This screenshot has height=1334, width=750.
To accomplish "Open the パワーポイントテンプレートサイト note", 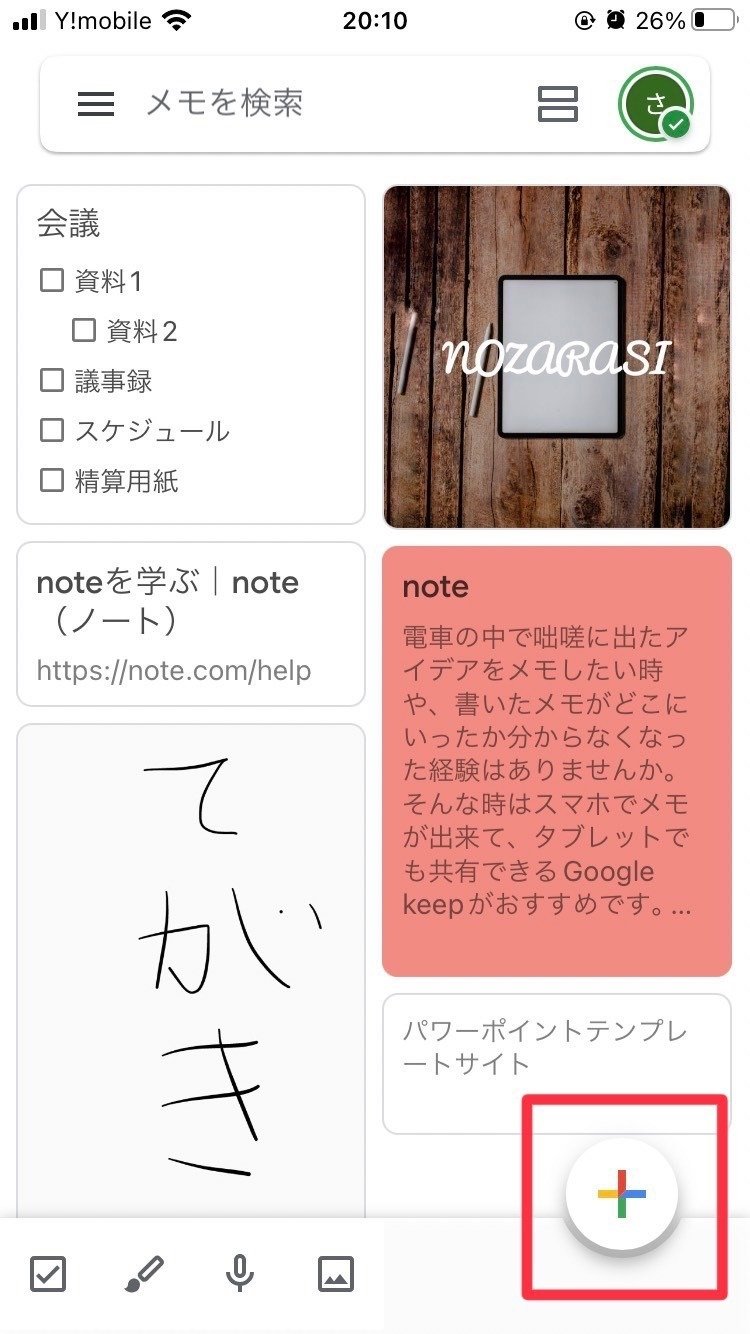I will click(x=557, y=1063).
